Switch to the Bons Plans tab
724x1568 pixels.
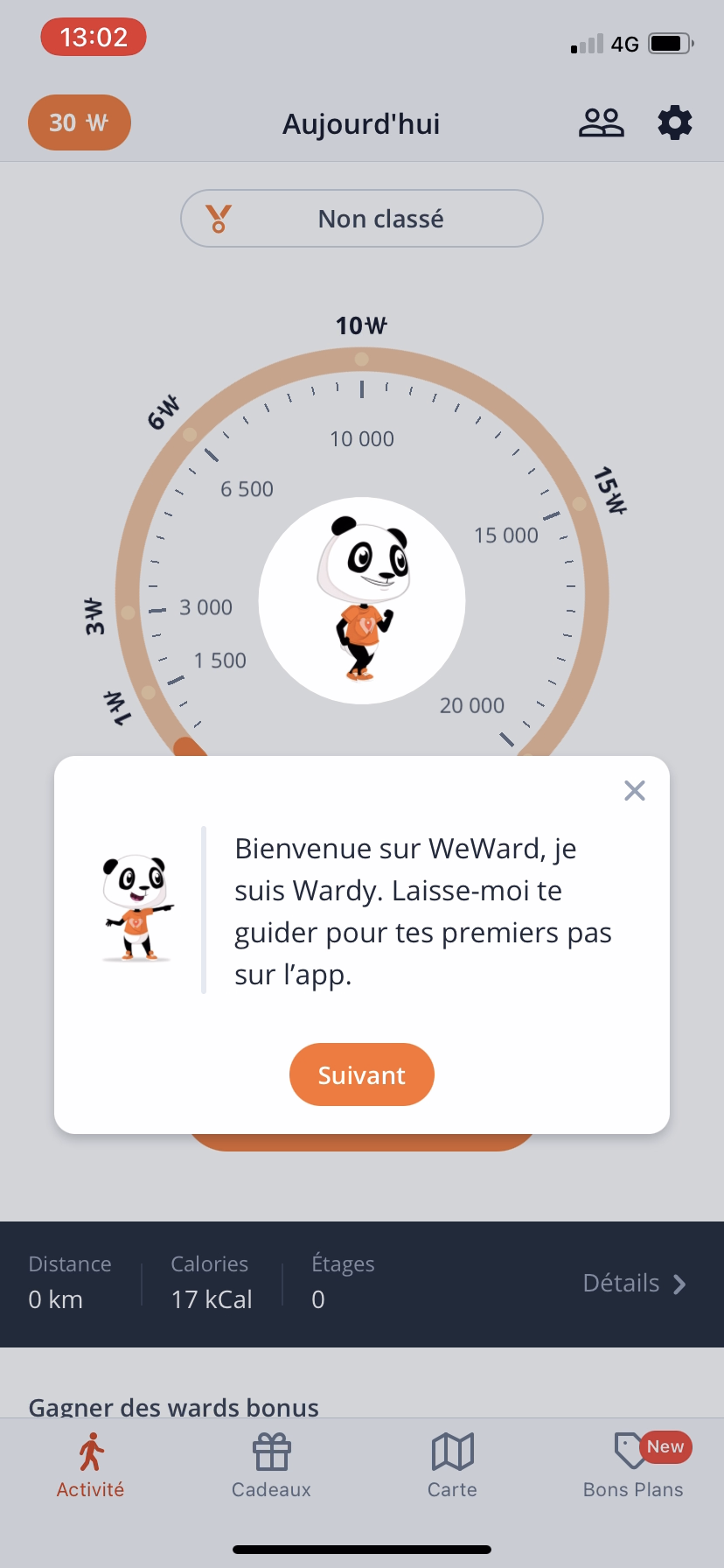[633, 1466]
